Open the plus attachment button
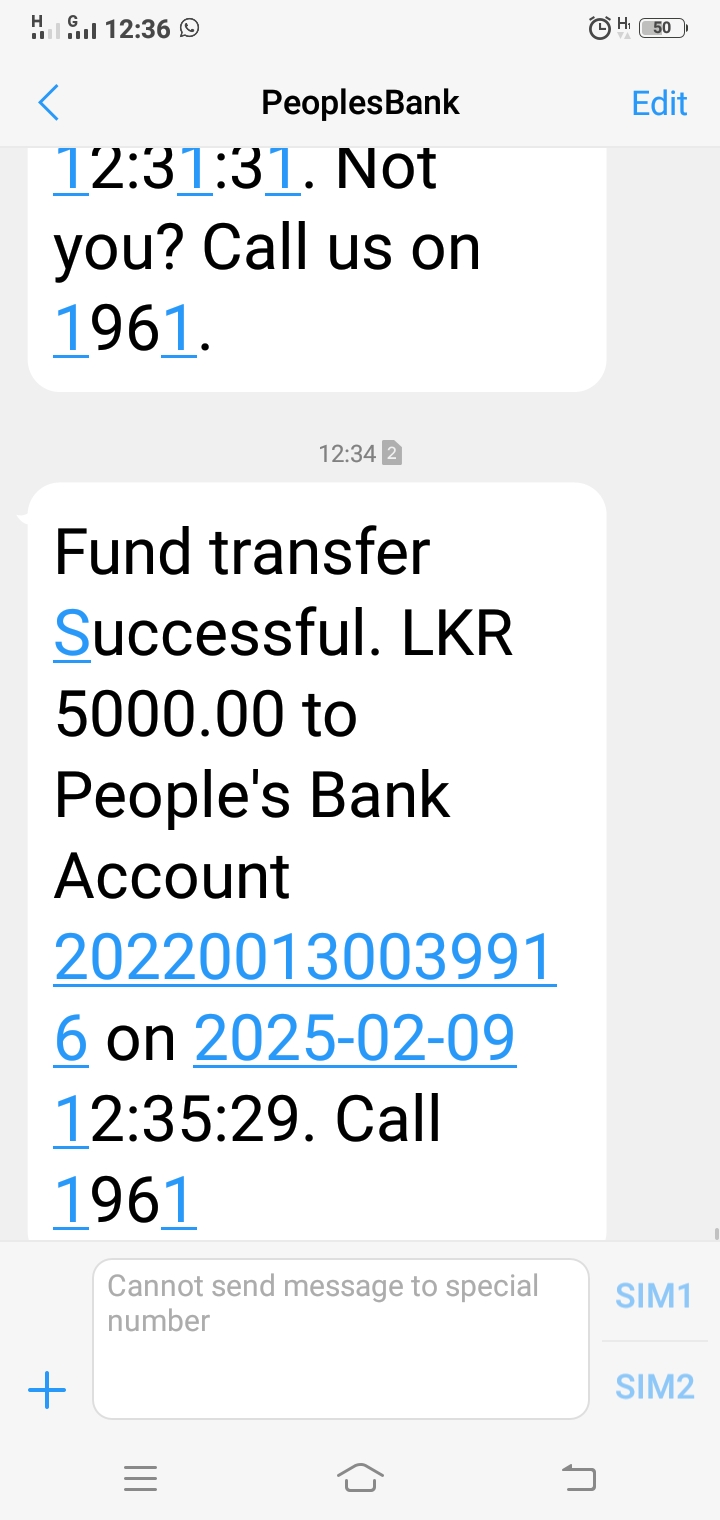The image size is (720, 1520). (47, 1390)
